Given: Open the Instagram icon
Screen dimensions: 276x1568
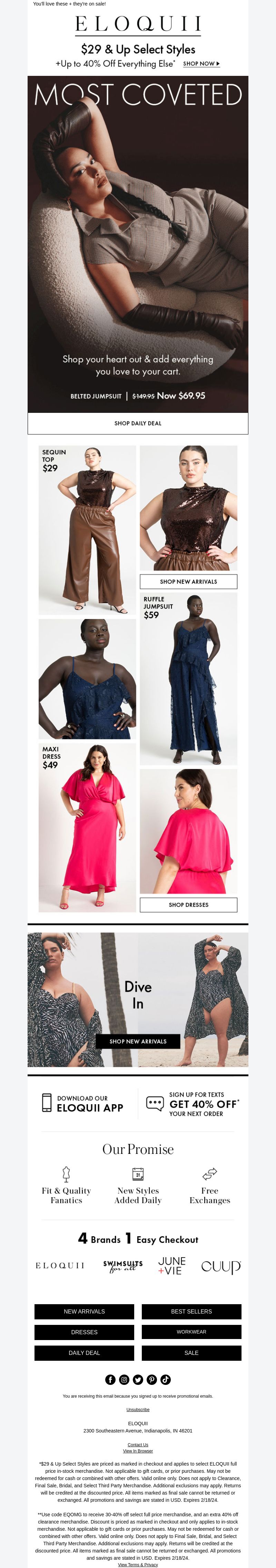Looking at the screenshot, I should (x=124, y=1379).
